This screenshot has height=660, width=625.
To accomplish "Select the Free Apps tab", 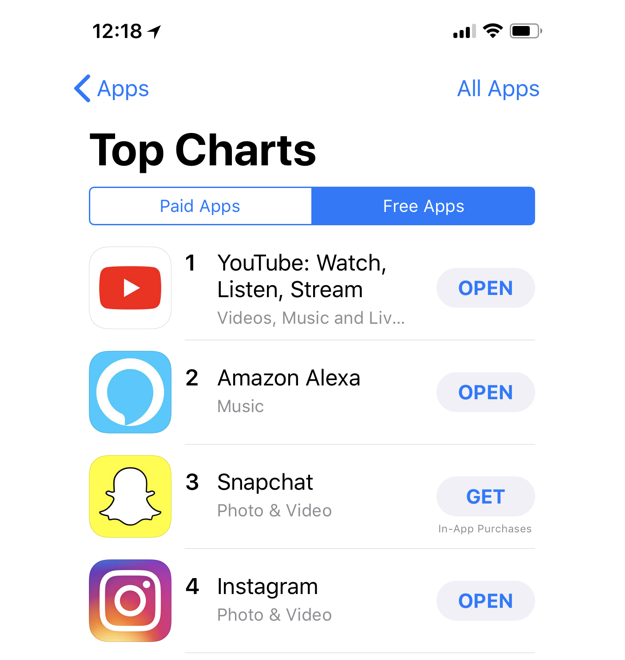I will click(x=423, y=206).
